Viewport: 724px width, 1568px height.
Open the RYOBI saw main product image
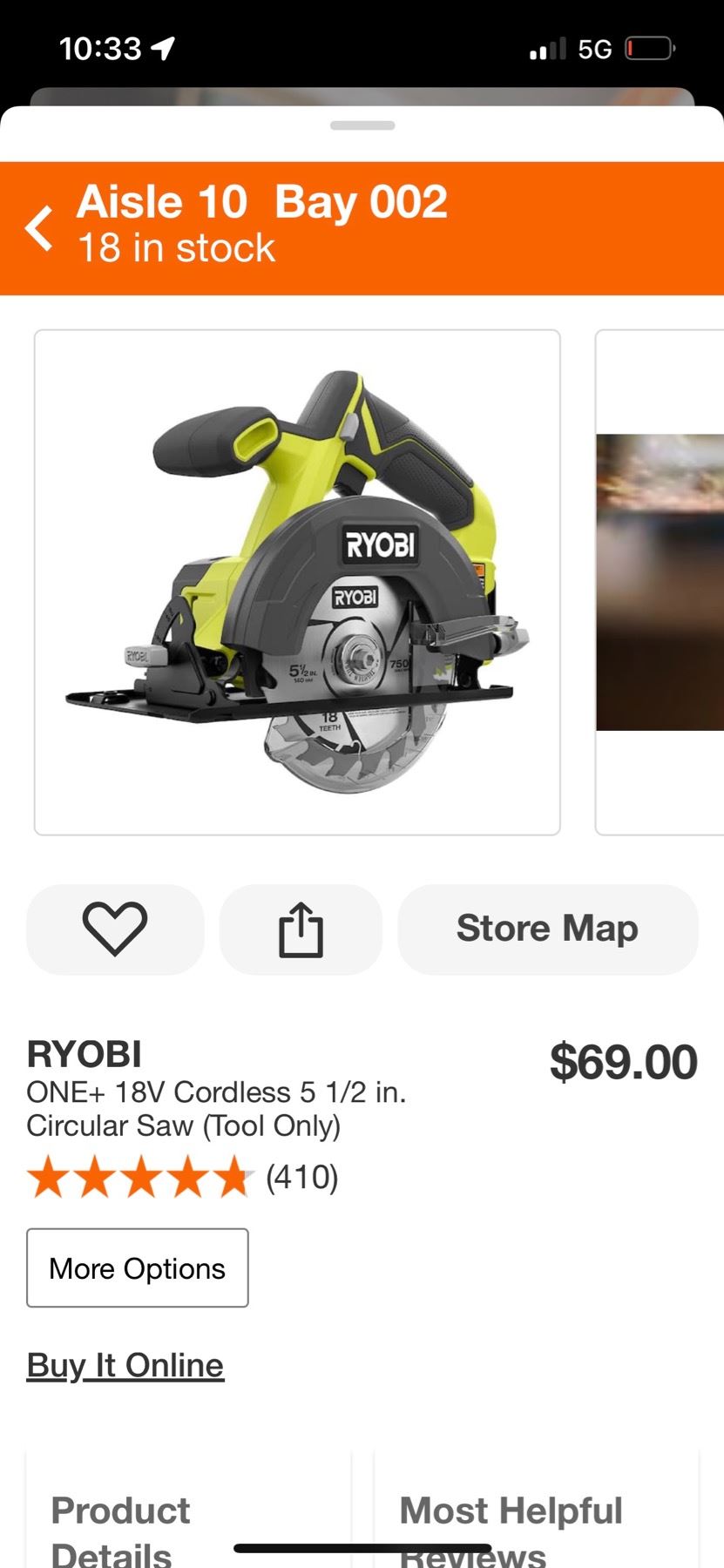[x=297, y=582]
